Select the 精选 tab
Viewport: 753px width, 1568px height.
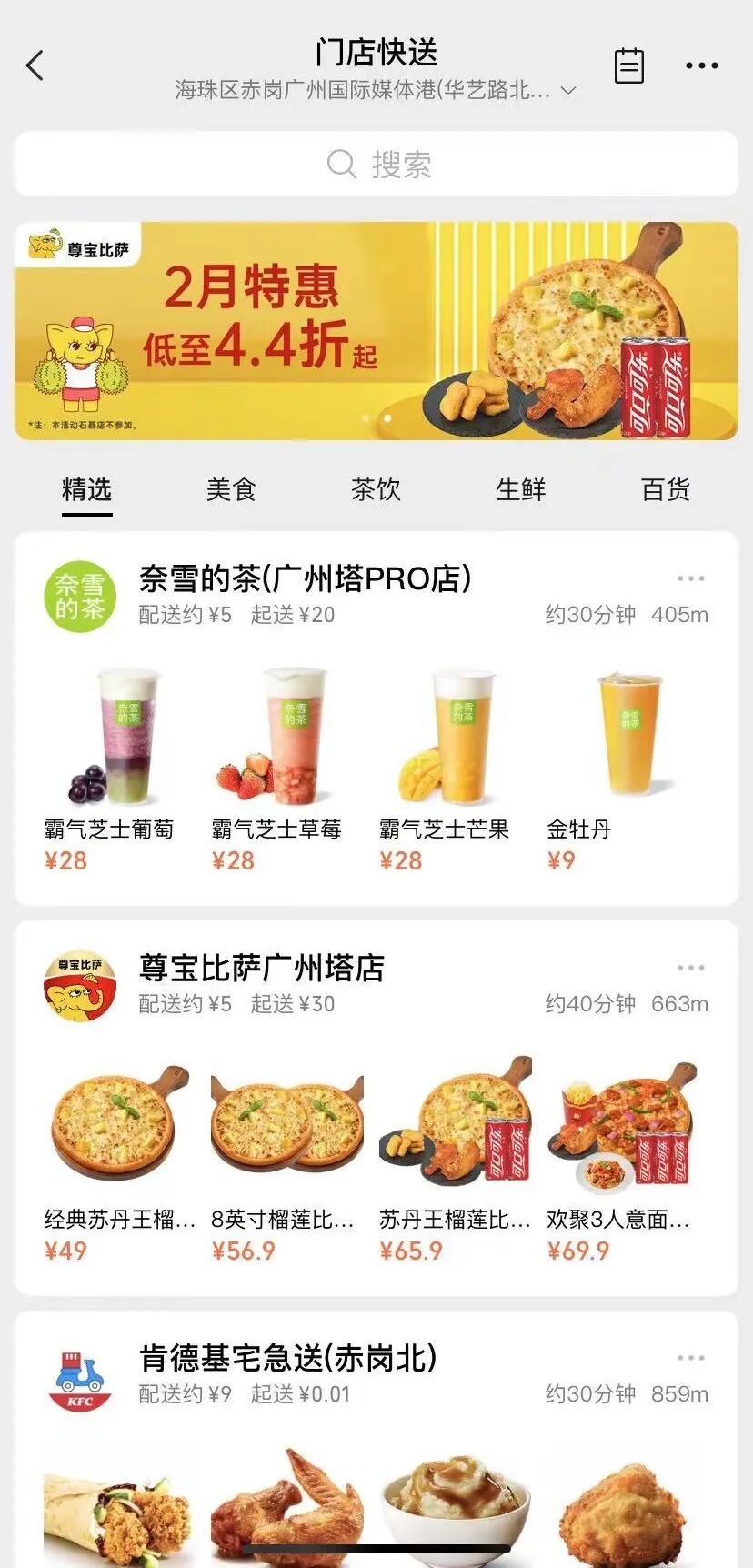click(x=86, y=489)
